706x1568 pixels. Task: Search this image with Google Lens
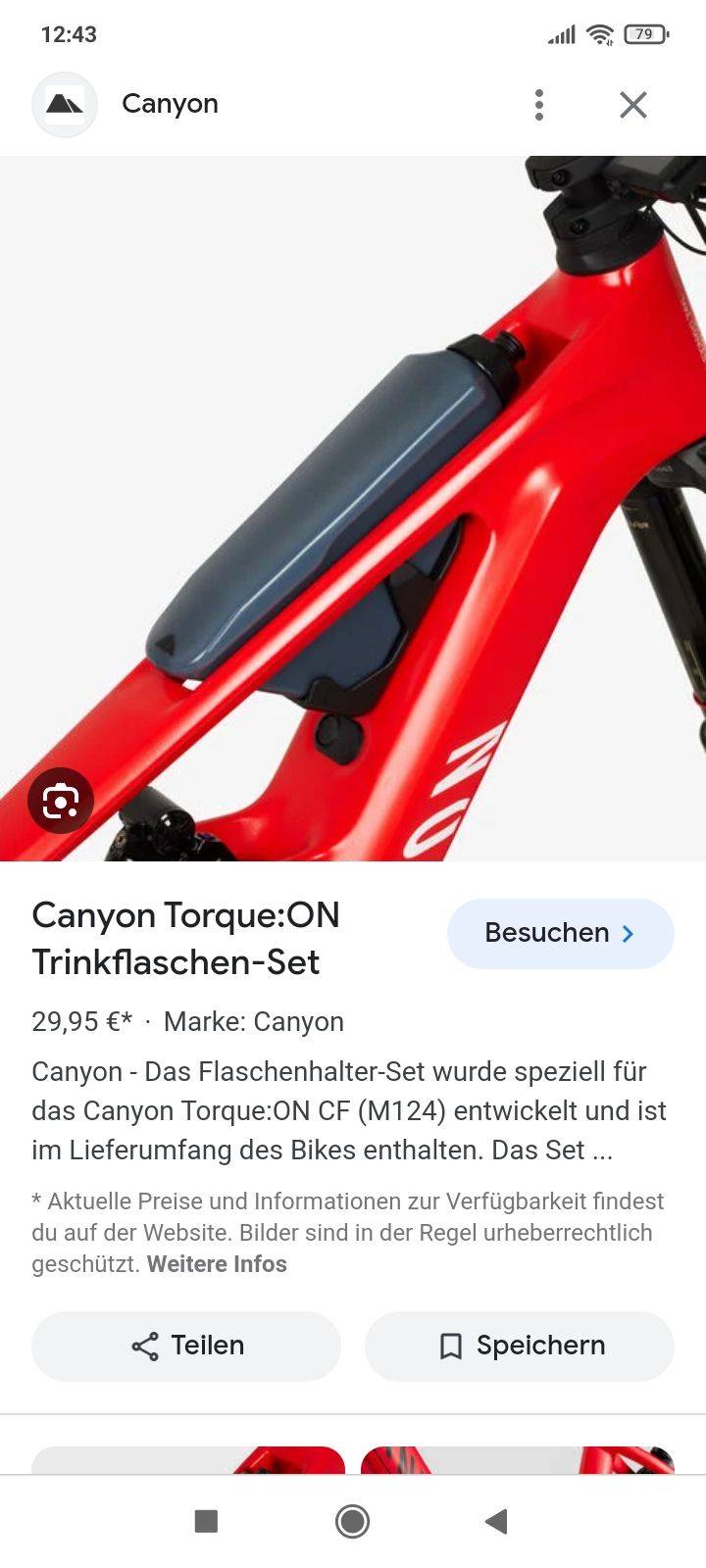coord(61,801)
